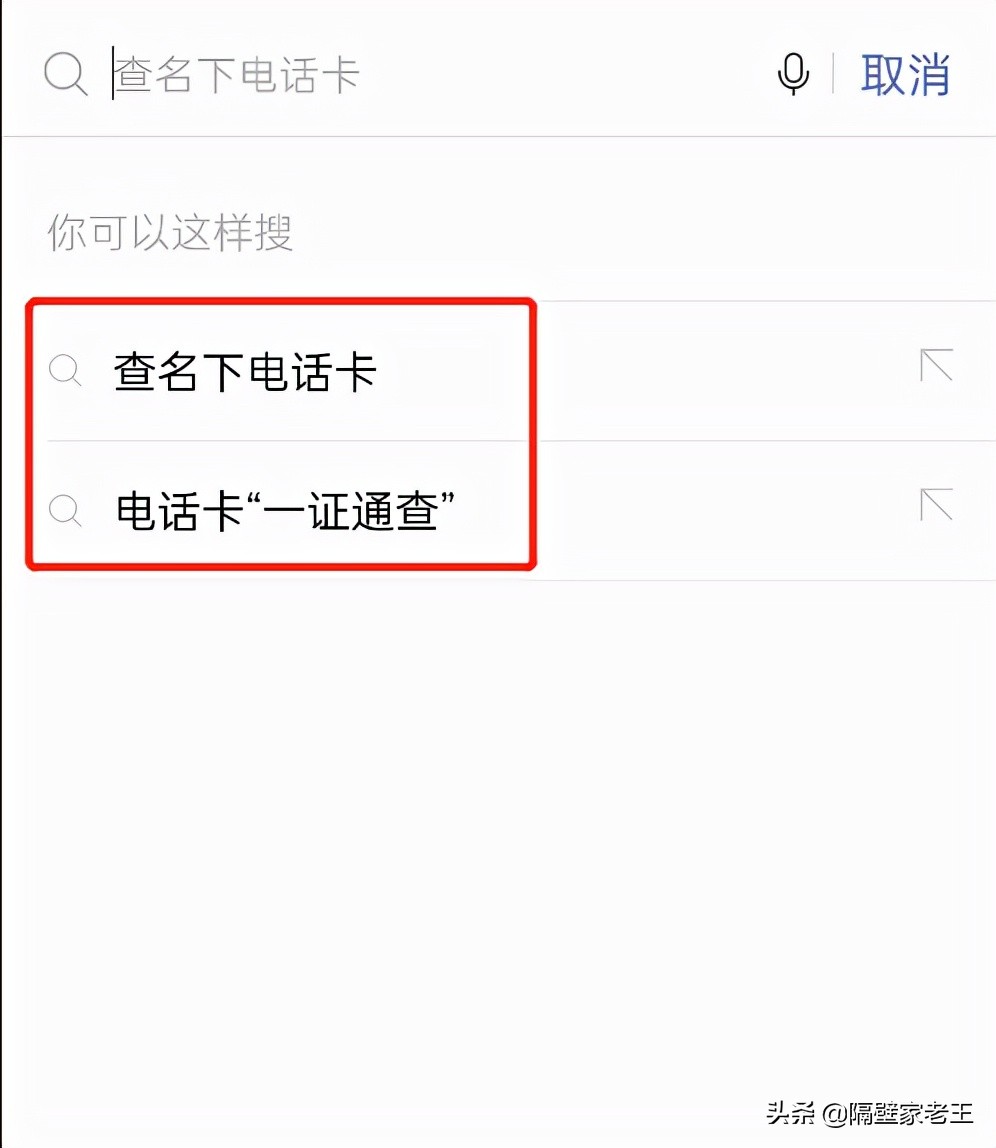Click the arrow icon to fill in 电话卡一证通查
This screenshot has height=1148, width=996.
935,507
